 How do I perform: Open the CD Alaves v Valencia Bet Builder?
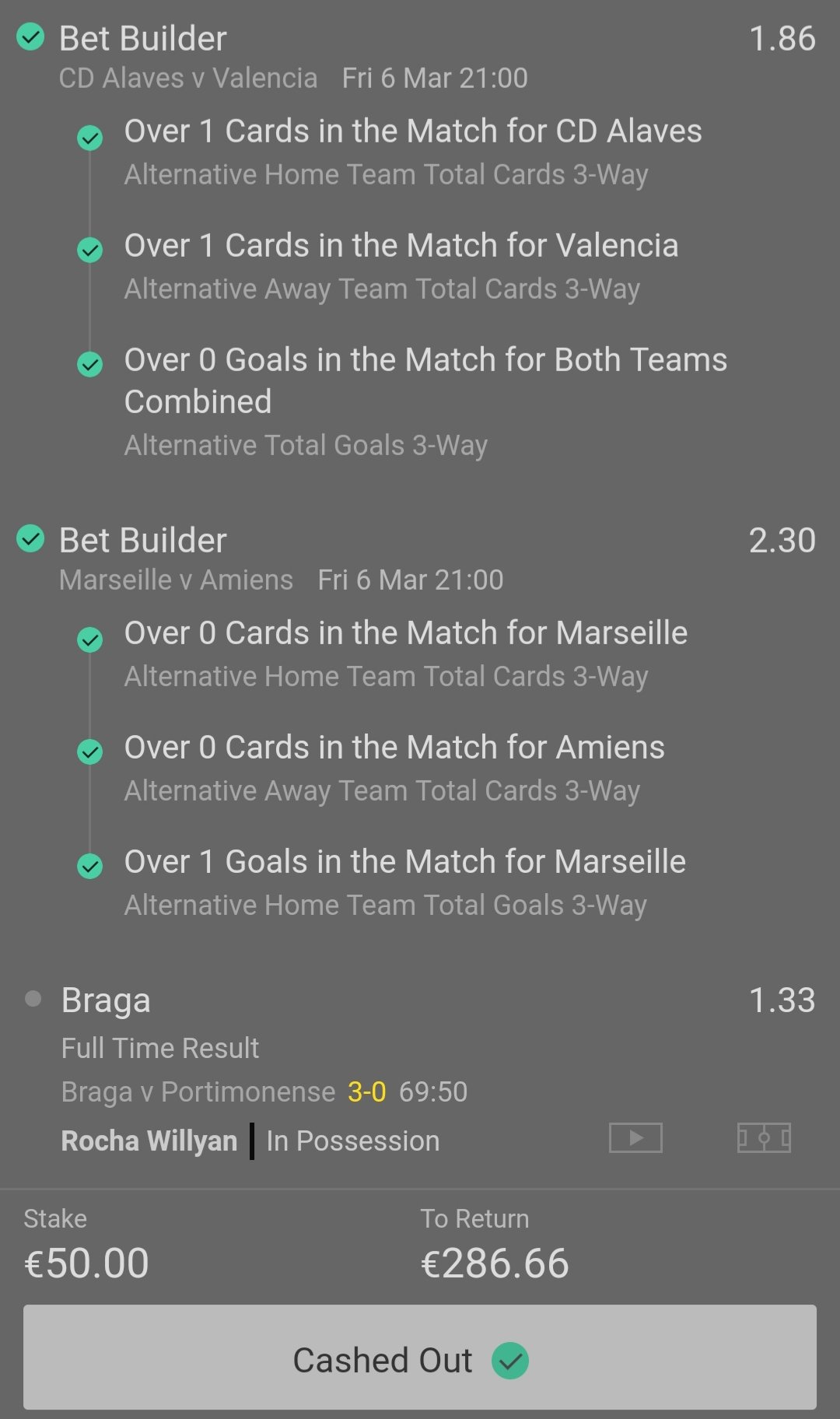(420, 57)
